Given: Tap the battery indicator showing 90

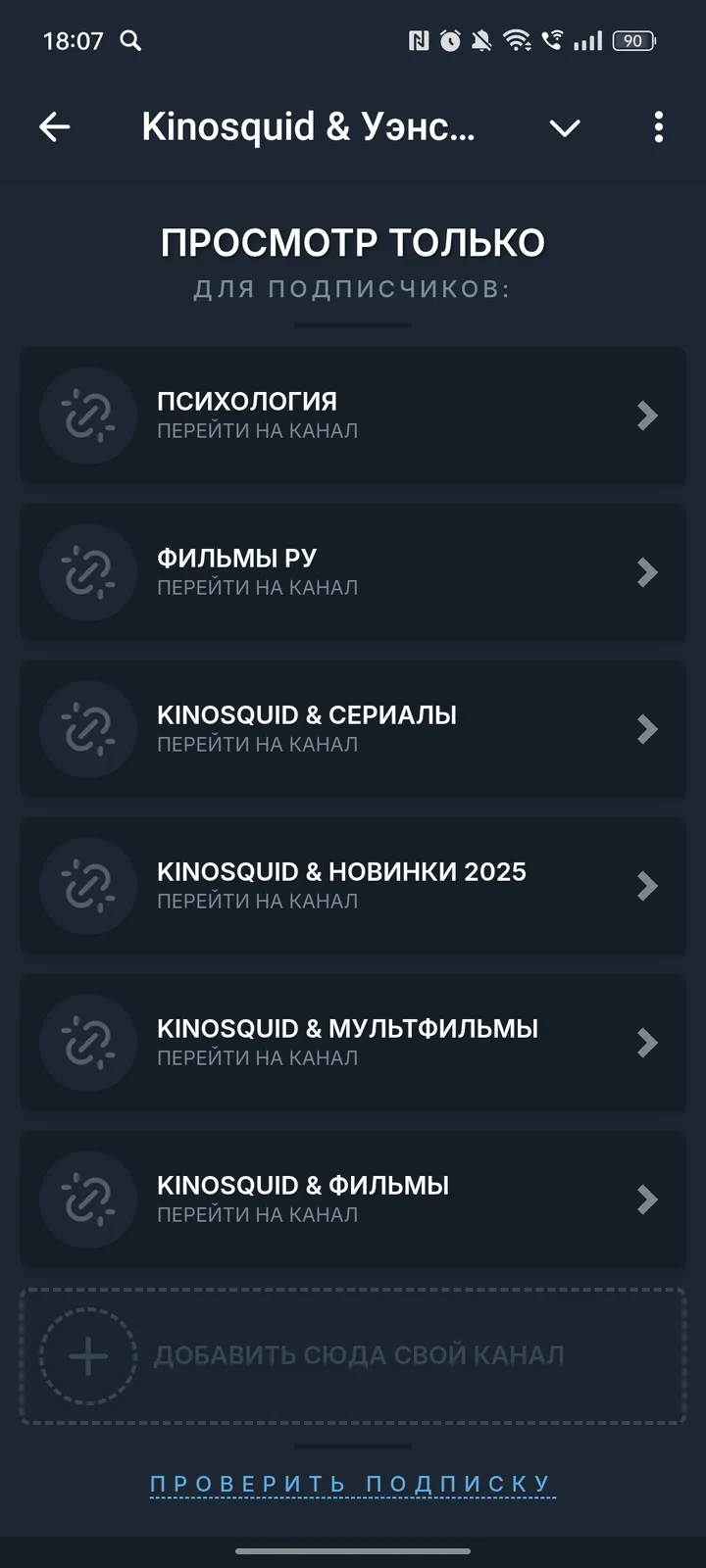Looking at the screenshot, I should [632, 41].
